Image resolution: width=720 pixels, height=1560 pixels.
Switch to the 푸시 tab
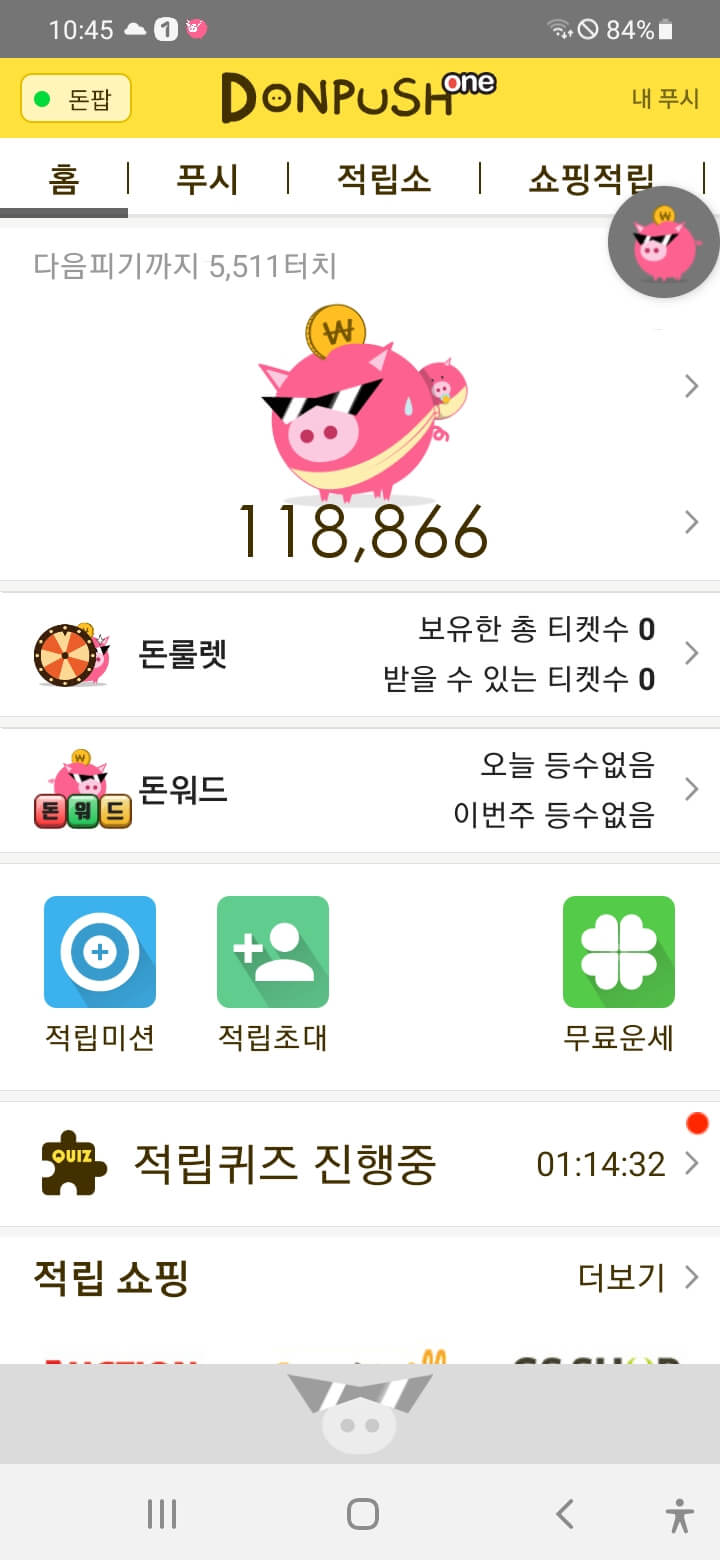[x=208, y=179]
